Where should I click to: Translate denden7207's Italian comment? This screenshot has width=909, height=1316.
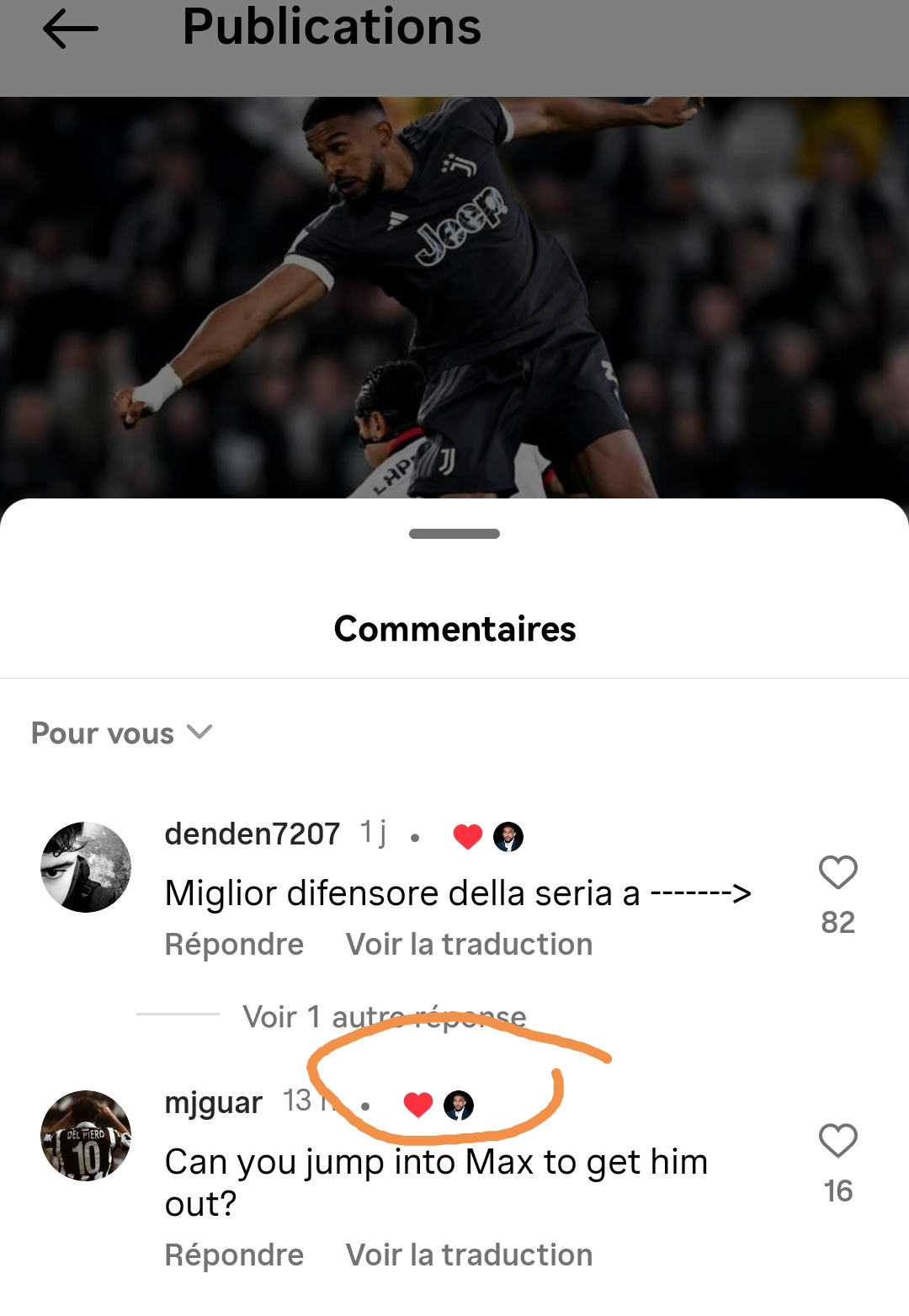pyautogui.click(x=469, y=945)
